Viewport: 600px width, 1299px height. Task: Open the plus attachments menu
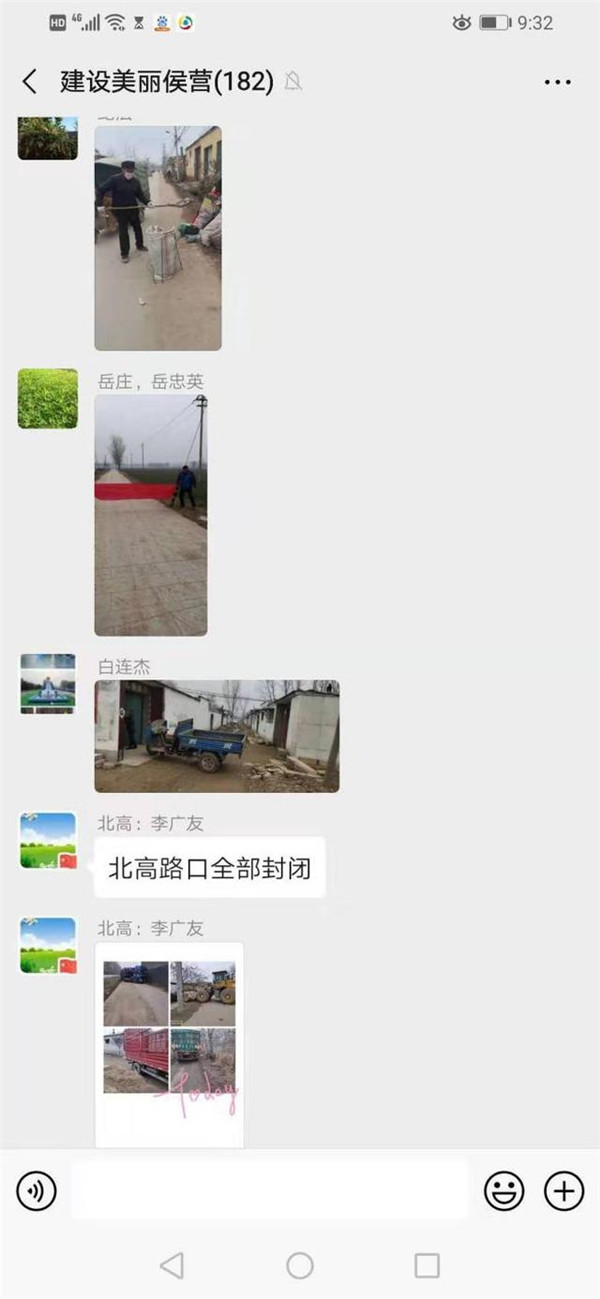coord(564,1191)
